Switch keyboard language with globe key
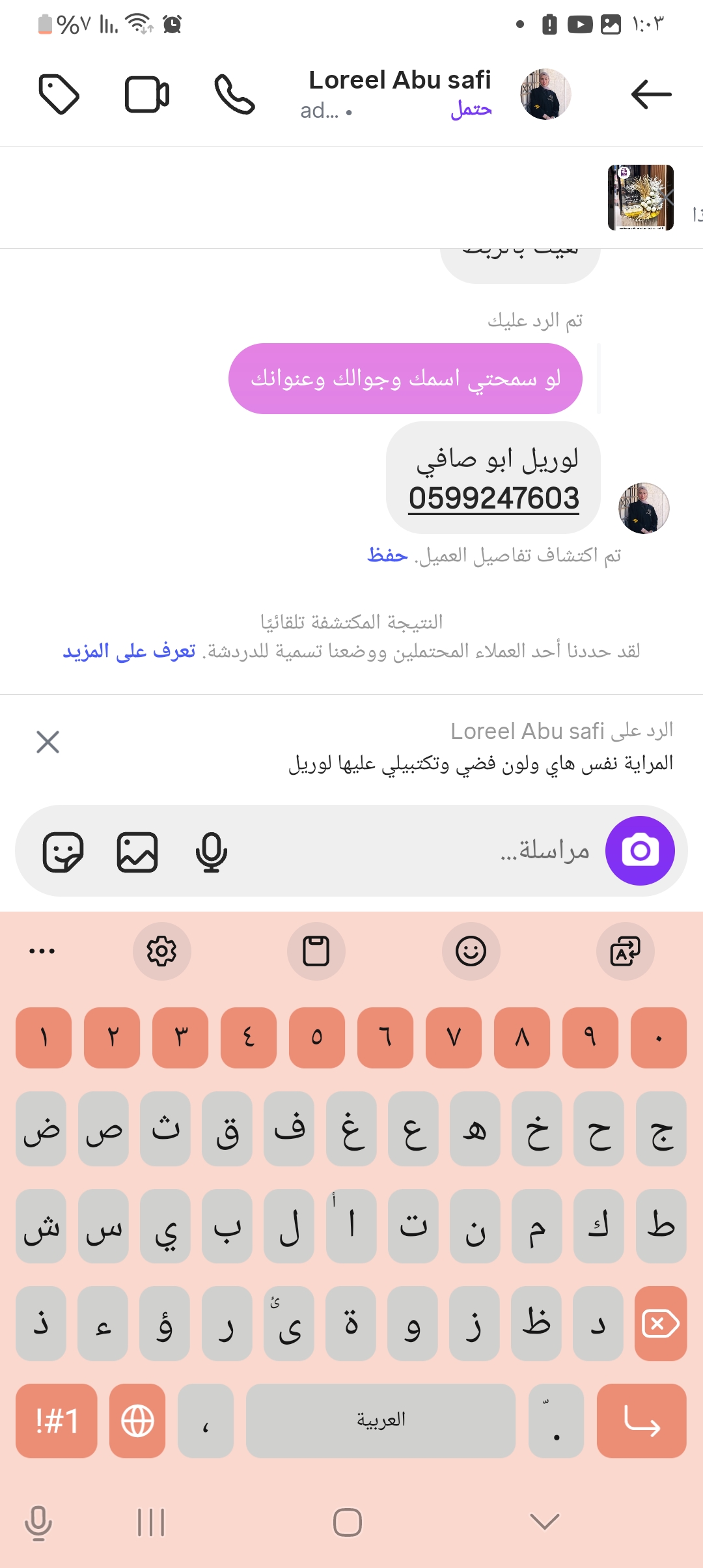 (x=137, y=1420)
